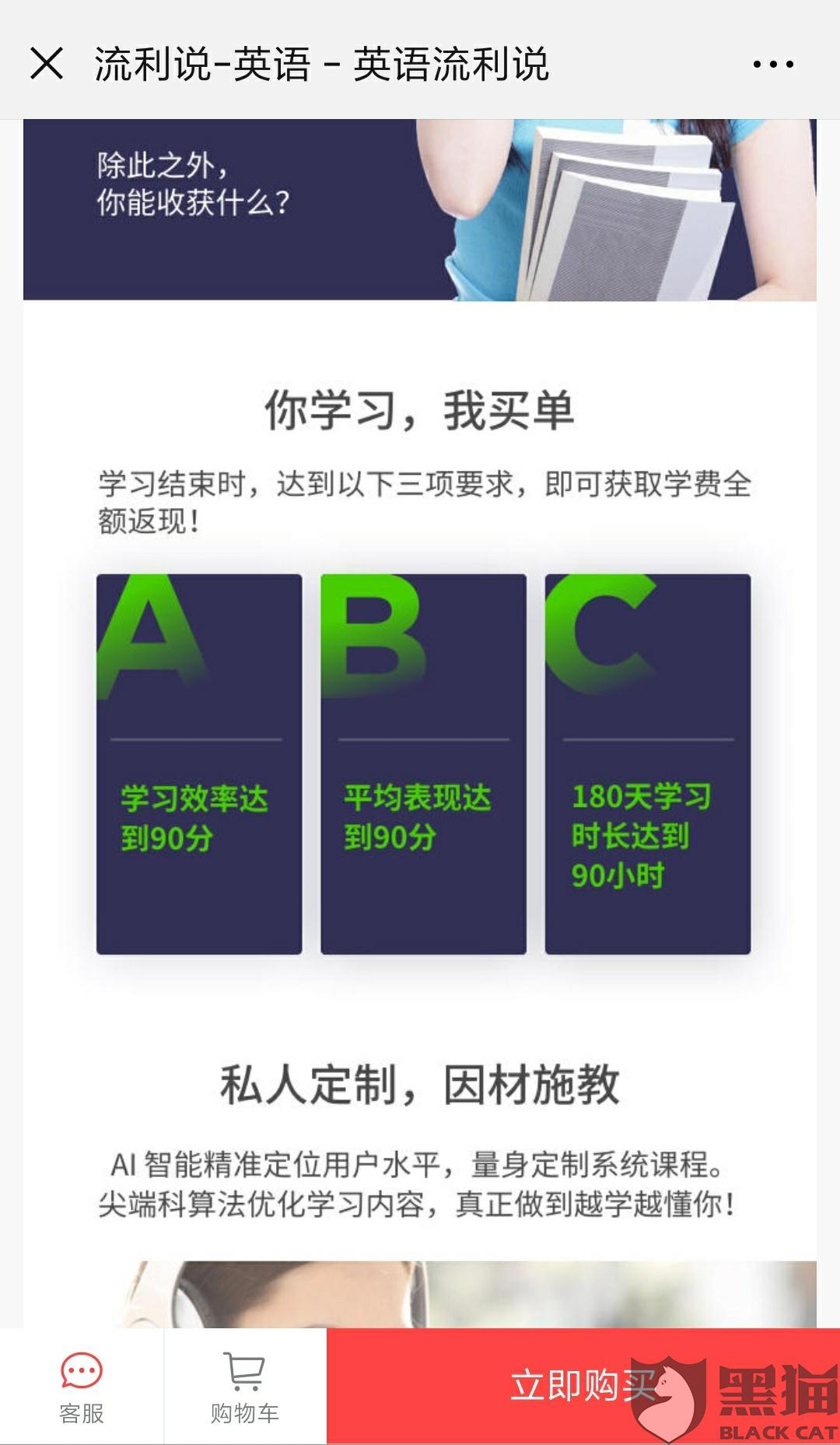
Task: Tap 立即购买 to buy now
Action: (582, 1386)
